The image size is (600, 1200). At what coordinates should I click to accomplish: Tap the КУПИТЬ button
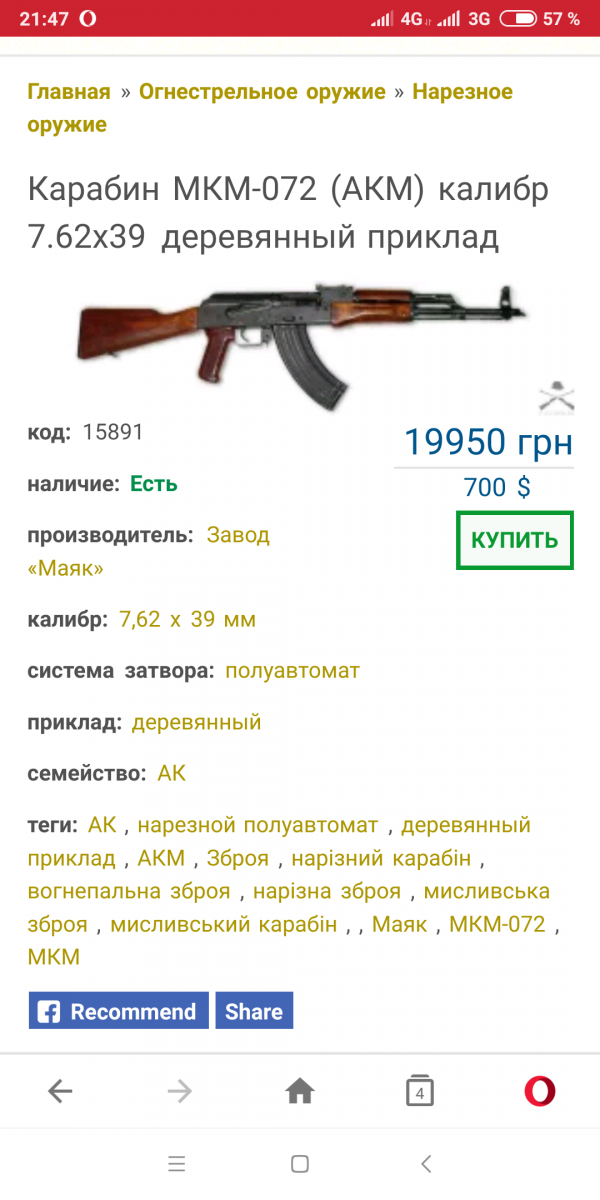click(x=515, y=540)
